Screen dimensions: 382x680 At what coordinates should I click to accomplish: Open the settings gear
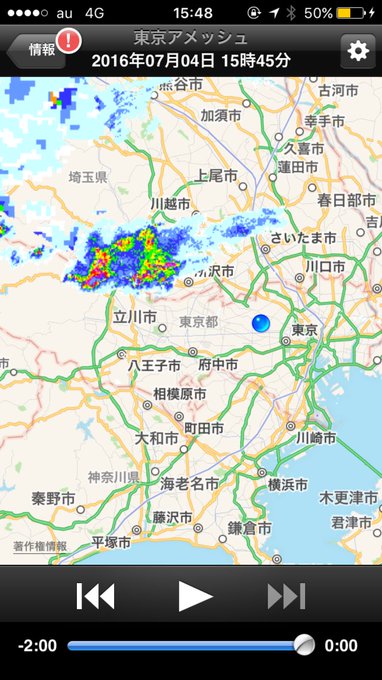pos(358,51)
